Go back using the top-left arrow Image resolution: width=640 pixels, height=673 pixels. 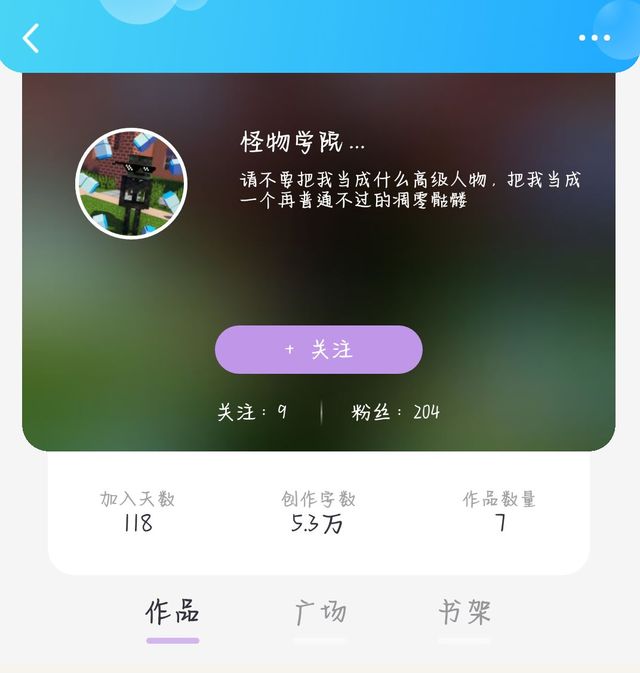(31, 38)
